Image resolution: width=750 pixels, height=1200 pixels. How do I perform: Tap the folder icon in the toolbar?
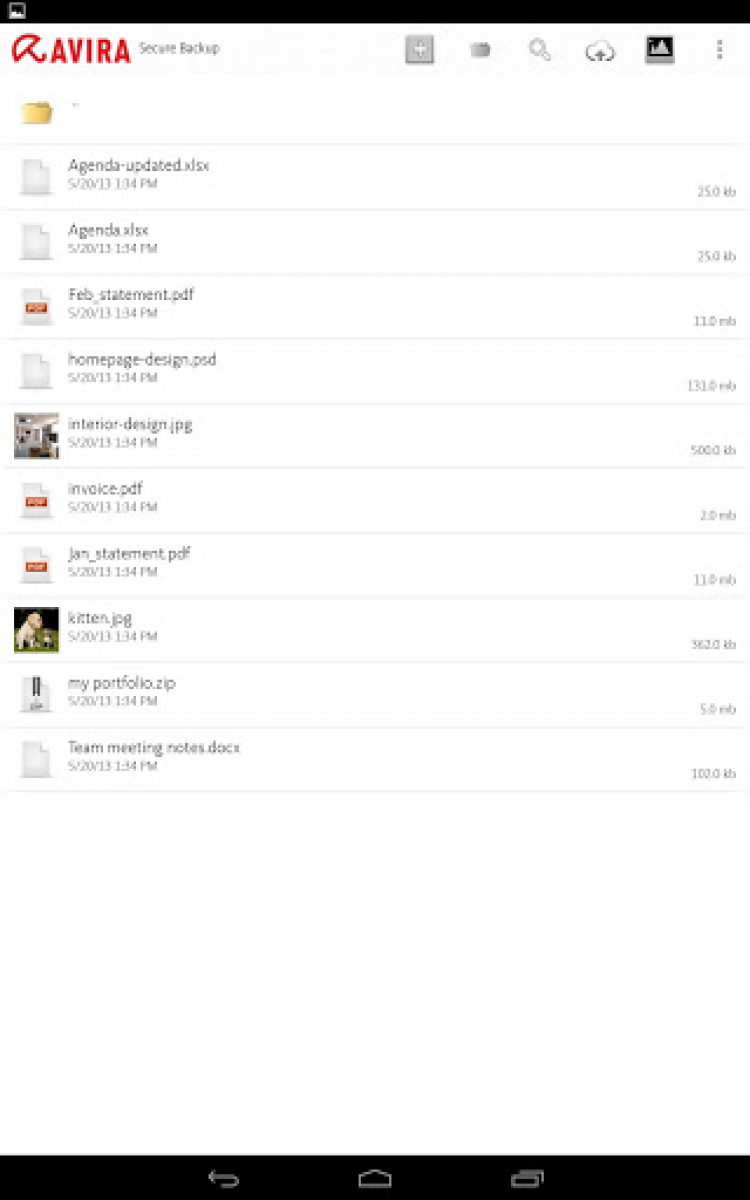(x=480, y=50)
